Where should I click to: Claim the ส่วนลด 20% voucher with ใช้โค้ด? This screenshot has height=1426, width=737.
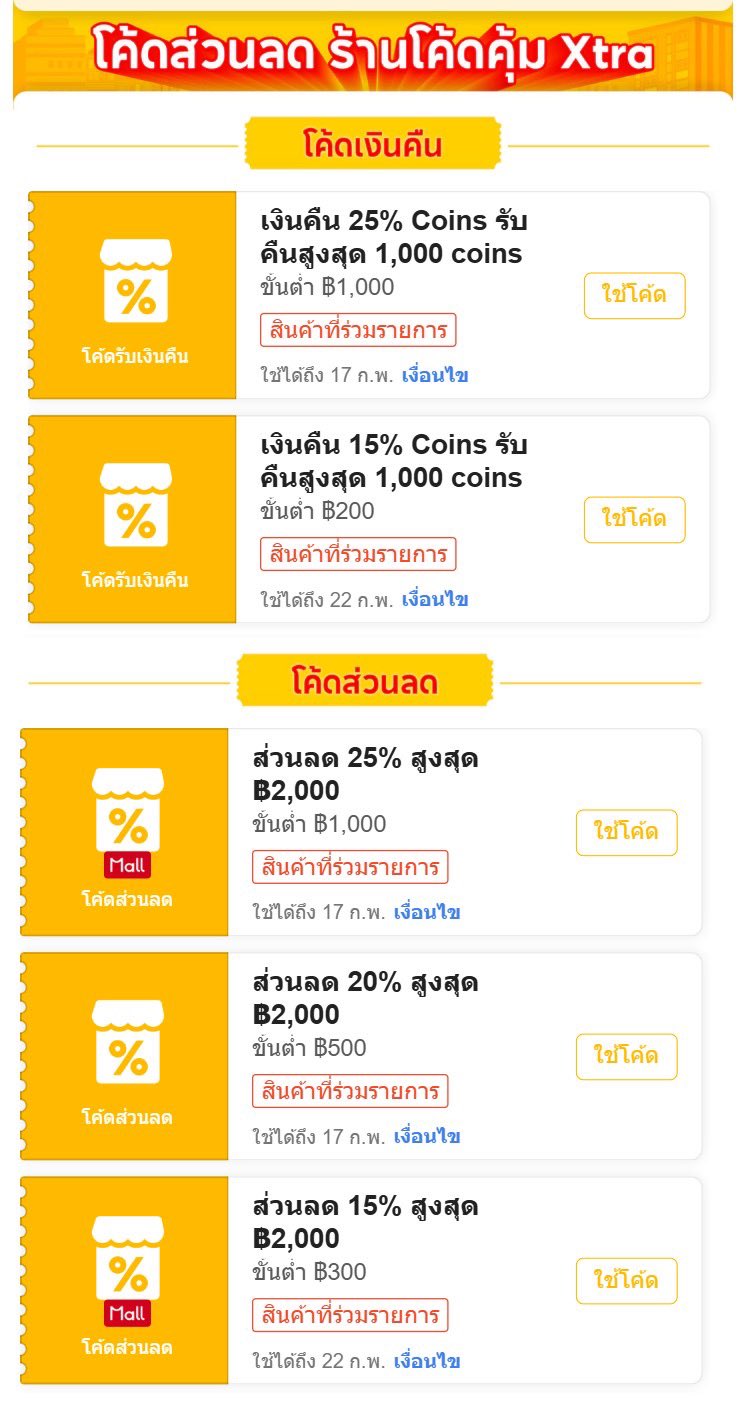tap(626, 1056)
